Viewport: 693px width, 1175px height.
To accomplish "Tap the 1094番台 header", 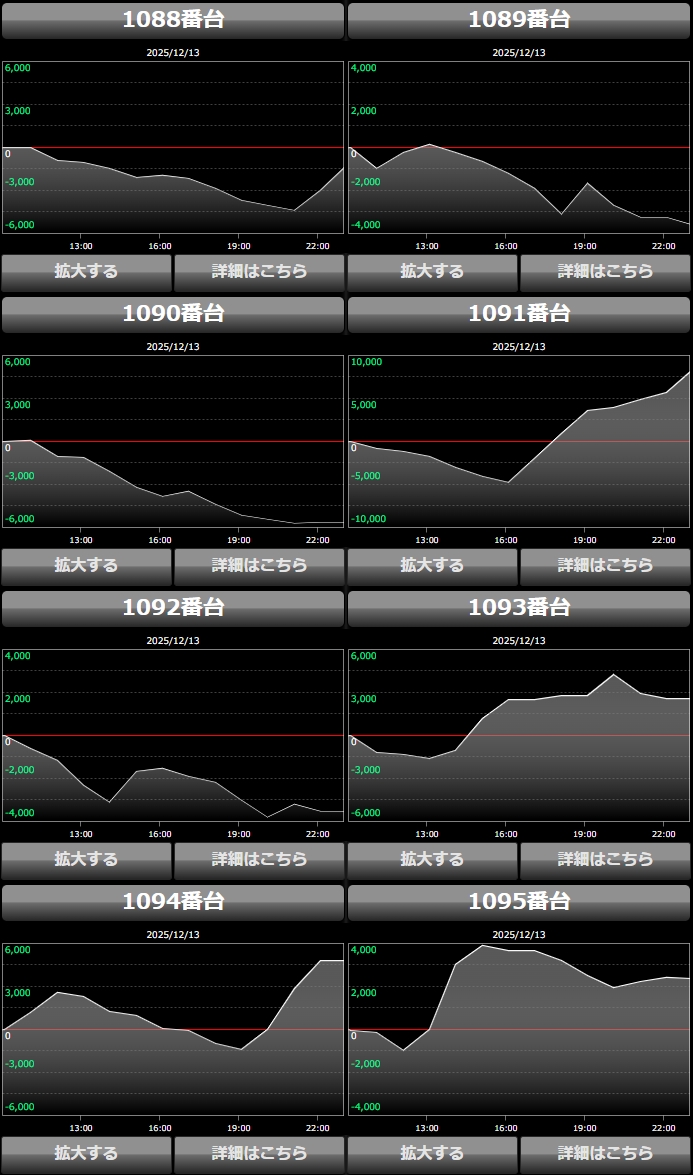I will point(173,902).
